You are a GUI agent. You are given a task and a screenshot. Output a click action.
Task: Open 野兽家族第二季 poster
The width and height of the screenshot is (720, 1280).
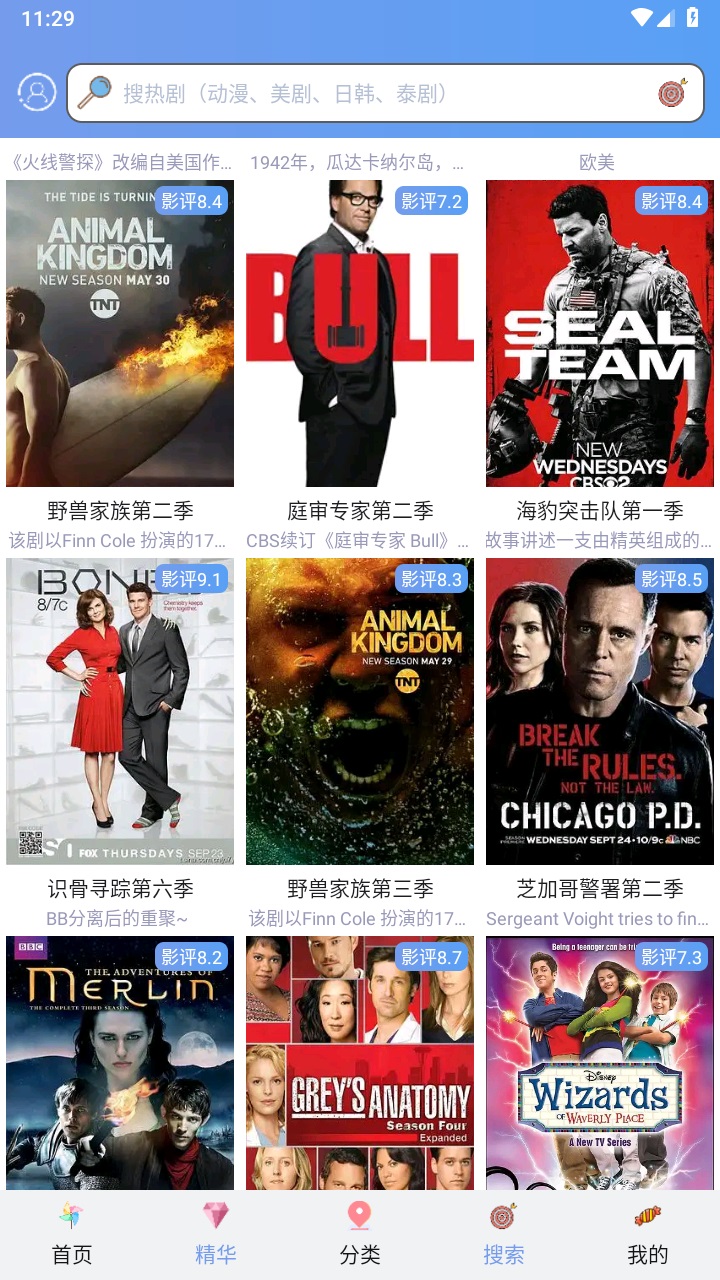tap(120, 333)
